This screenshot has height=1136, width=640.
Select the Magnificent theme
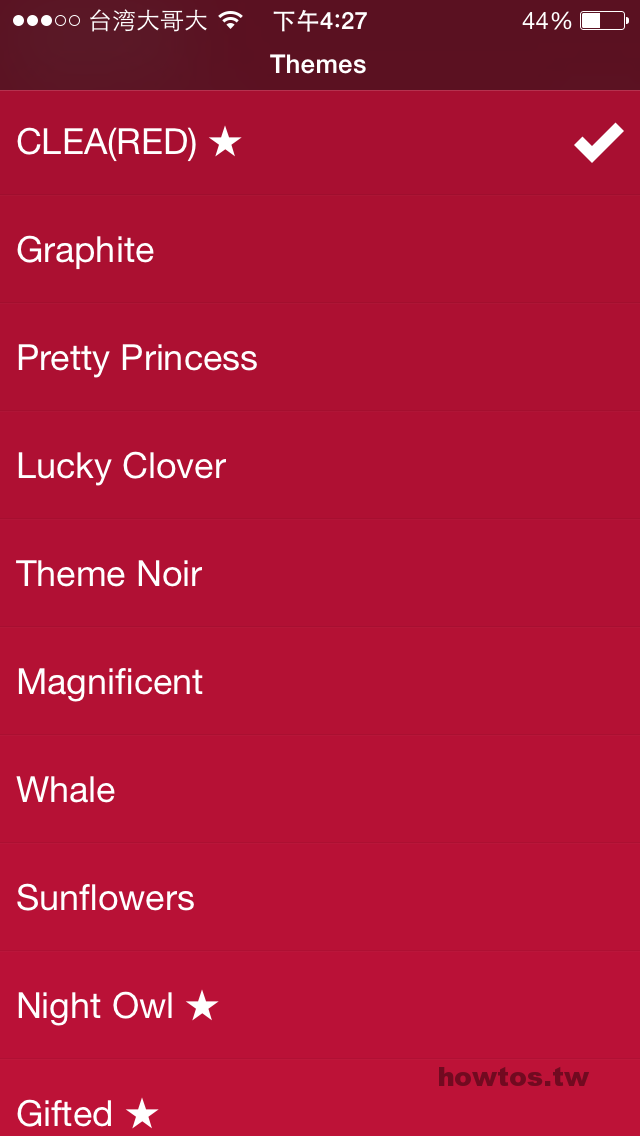click(320, 681)
